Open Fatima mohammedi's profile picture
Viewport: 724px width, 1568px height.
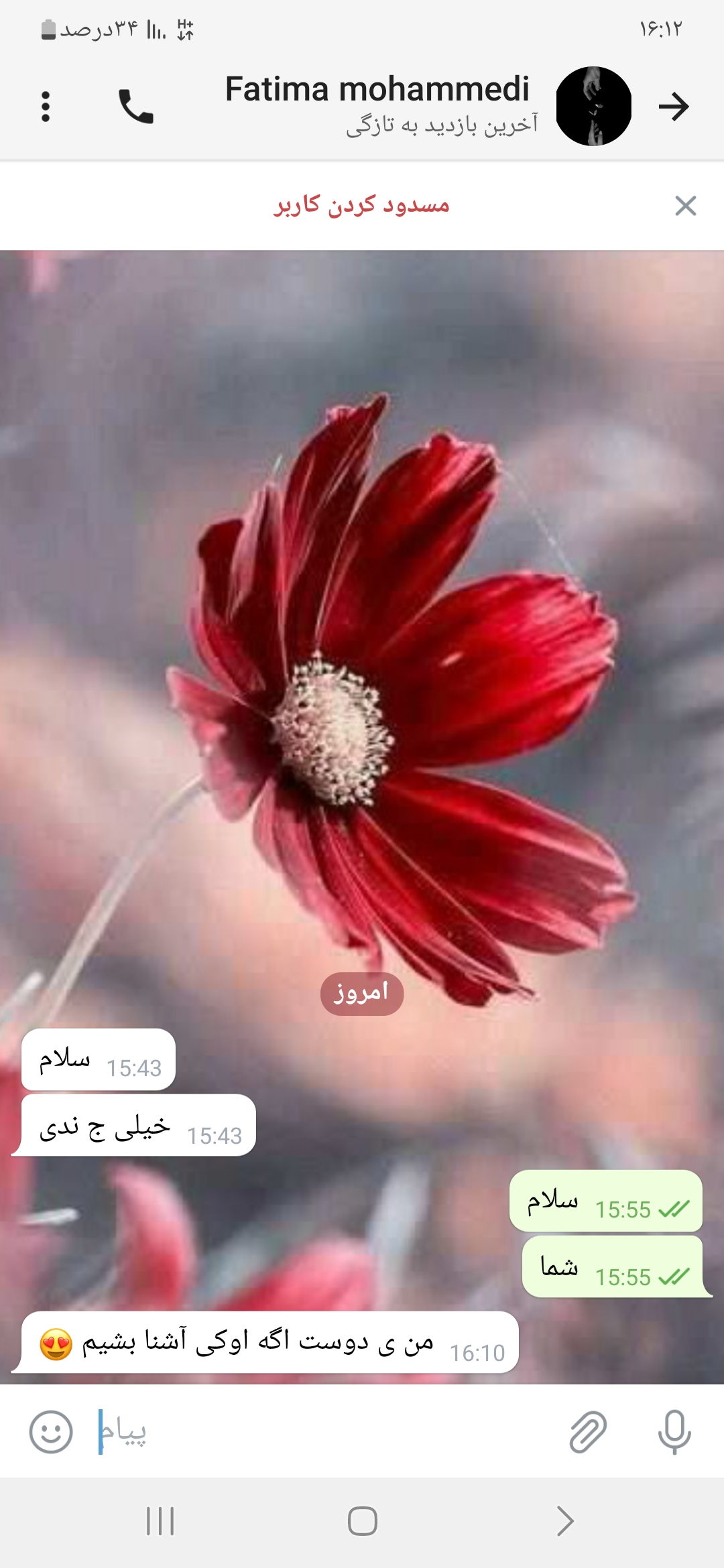tap(593, 107)
